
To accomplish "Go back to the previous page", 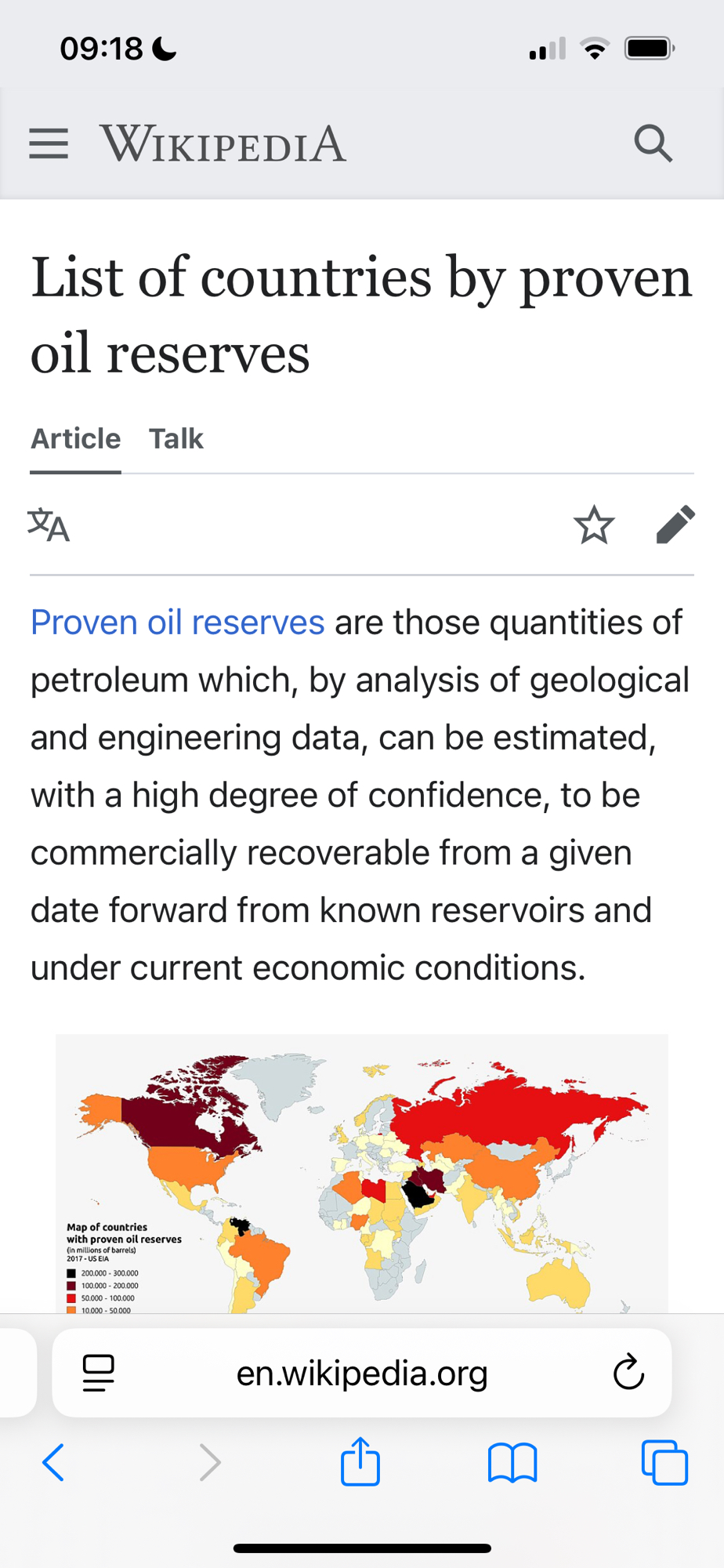I will click(53, 1462).
